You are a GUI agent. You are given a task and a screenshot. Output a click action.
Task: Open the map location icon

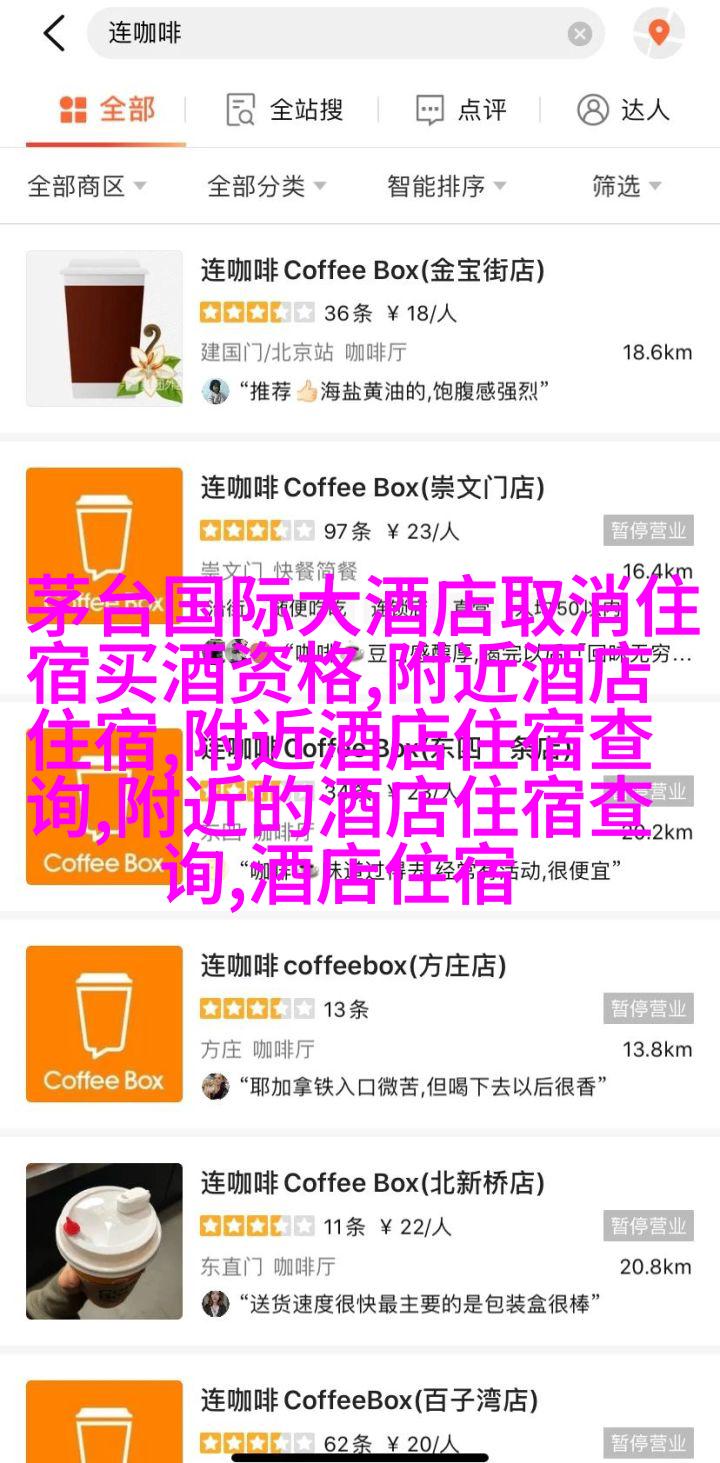tap(658, 33)
